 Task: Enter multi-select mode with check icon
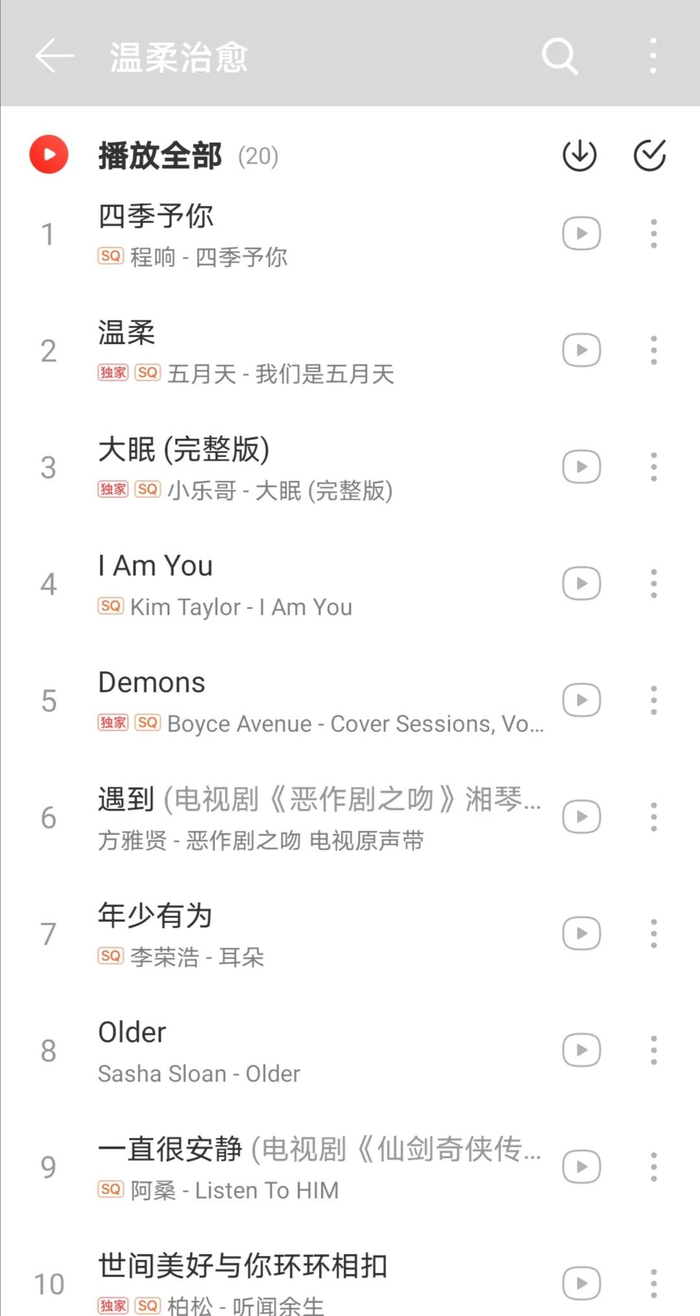click(x=650, y=155)
